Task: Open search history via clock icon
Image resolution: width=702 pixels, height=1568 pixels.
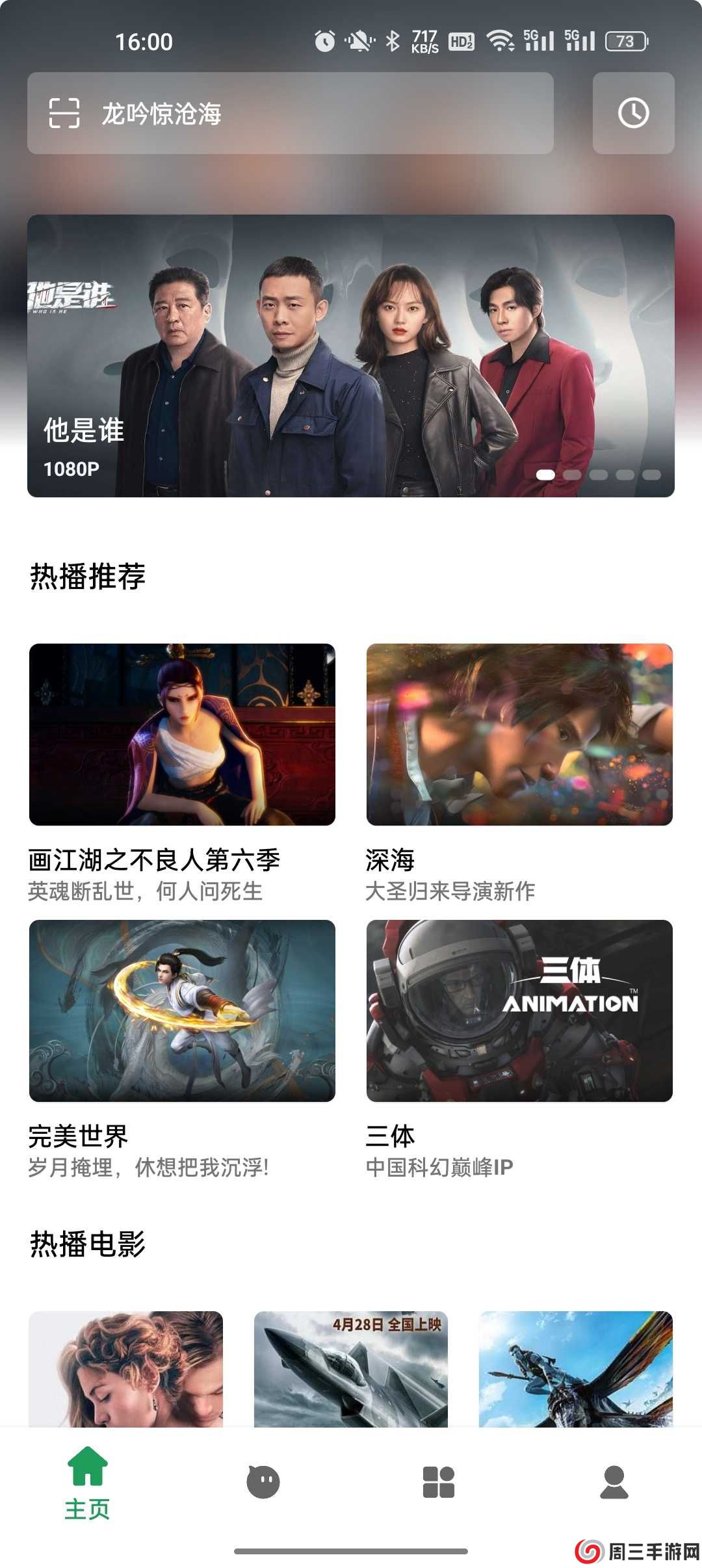Action: pos(632,112)
